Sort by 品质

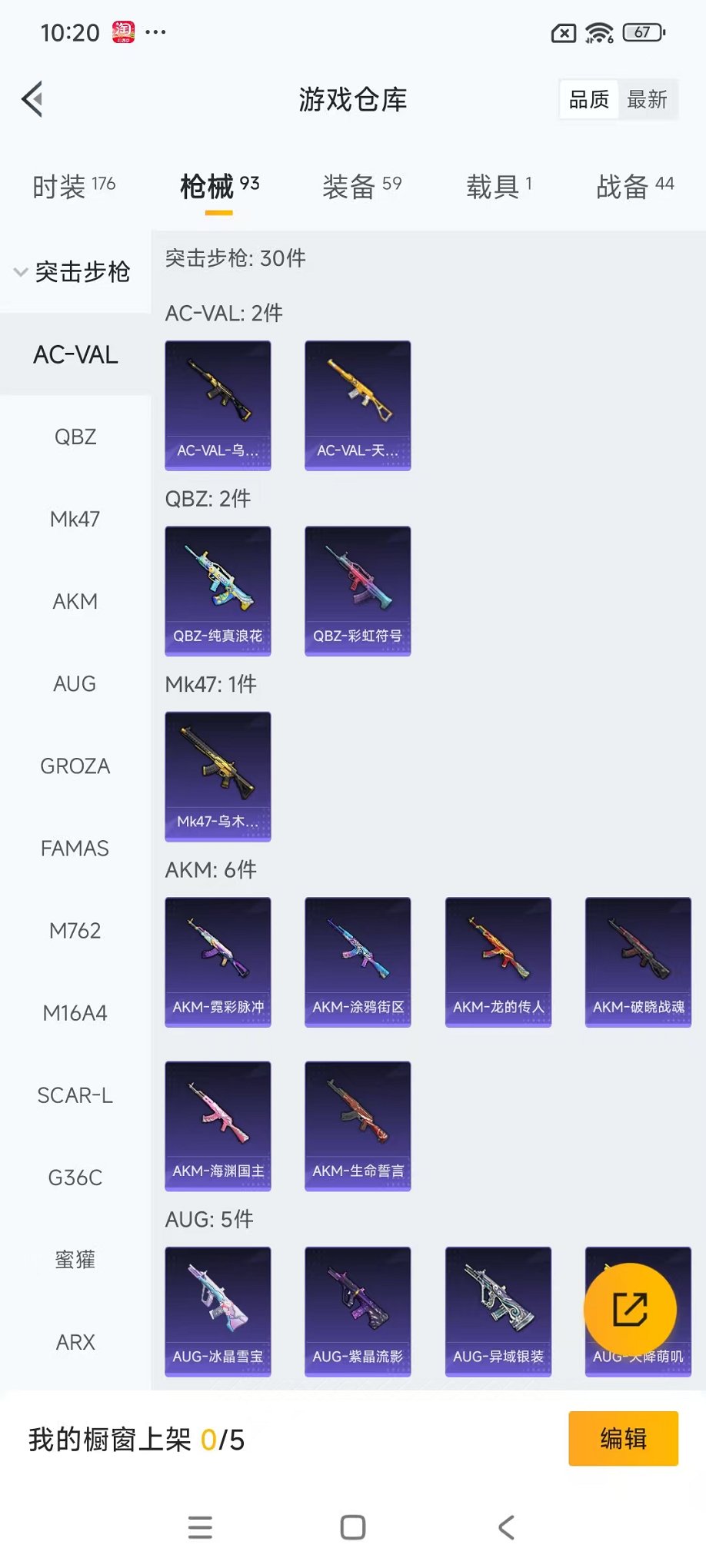coord(589,99)
